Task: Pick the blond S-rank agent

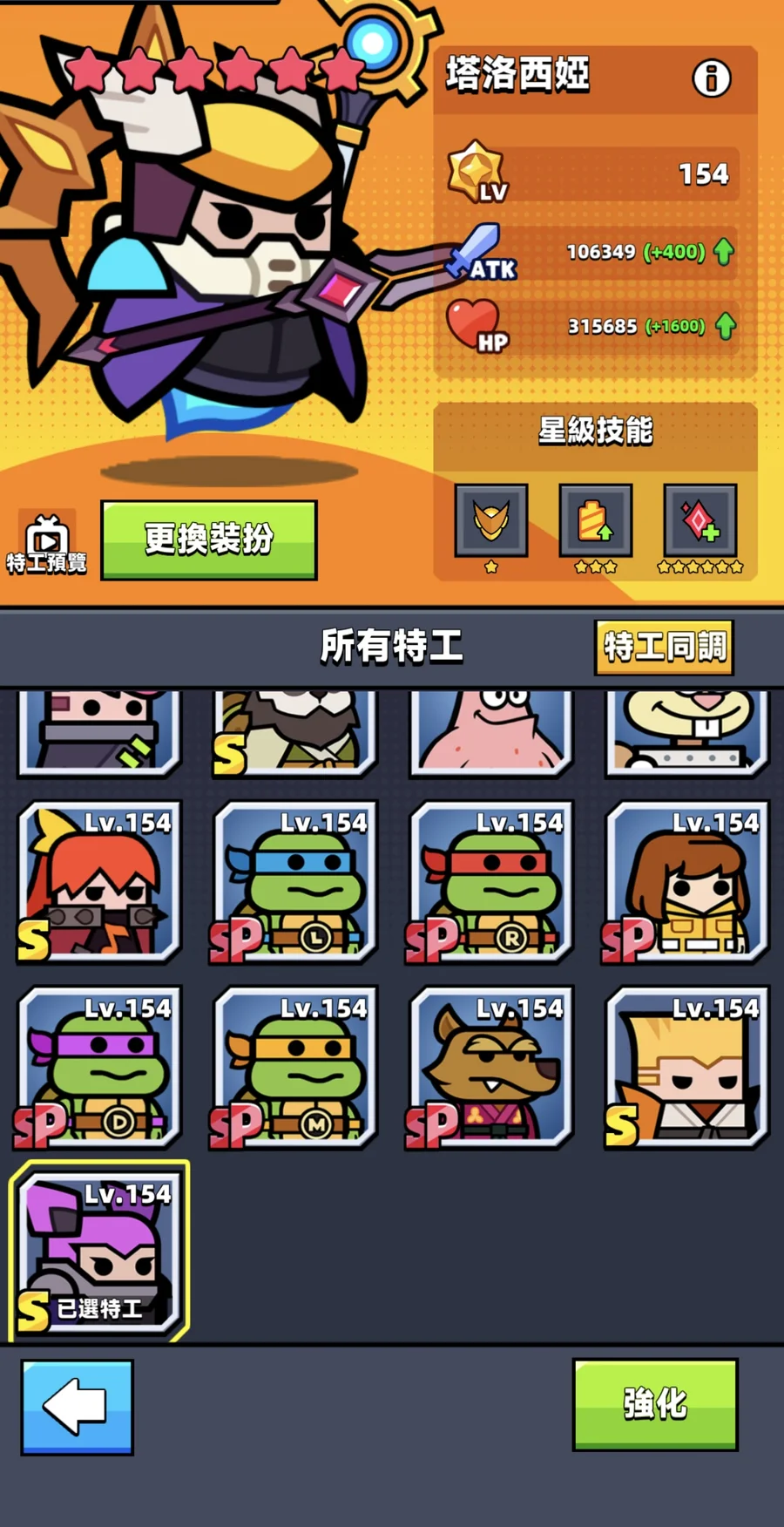Action: 687,1068
